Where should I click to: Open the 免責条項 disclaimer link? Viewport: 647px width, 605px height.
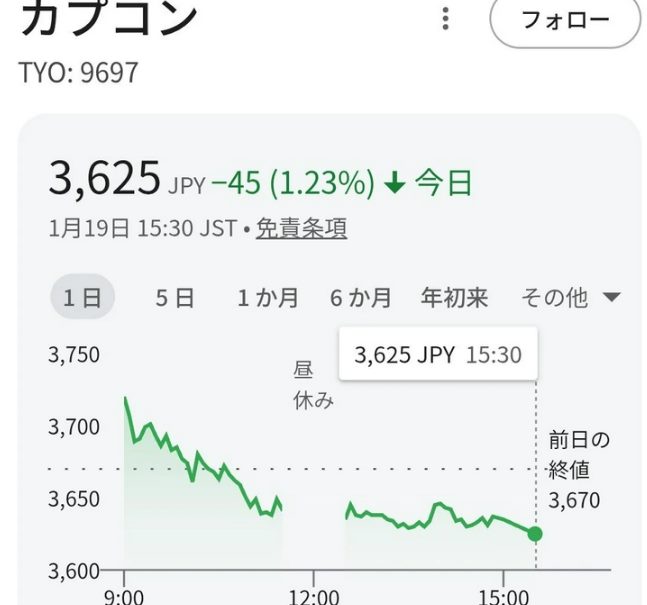click(x=301, y=228)
